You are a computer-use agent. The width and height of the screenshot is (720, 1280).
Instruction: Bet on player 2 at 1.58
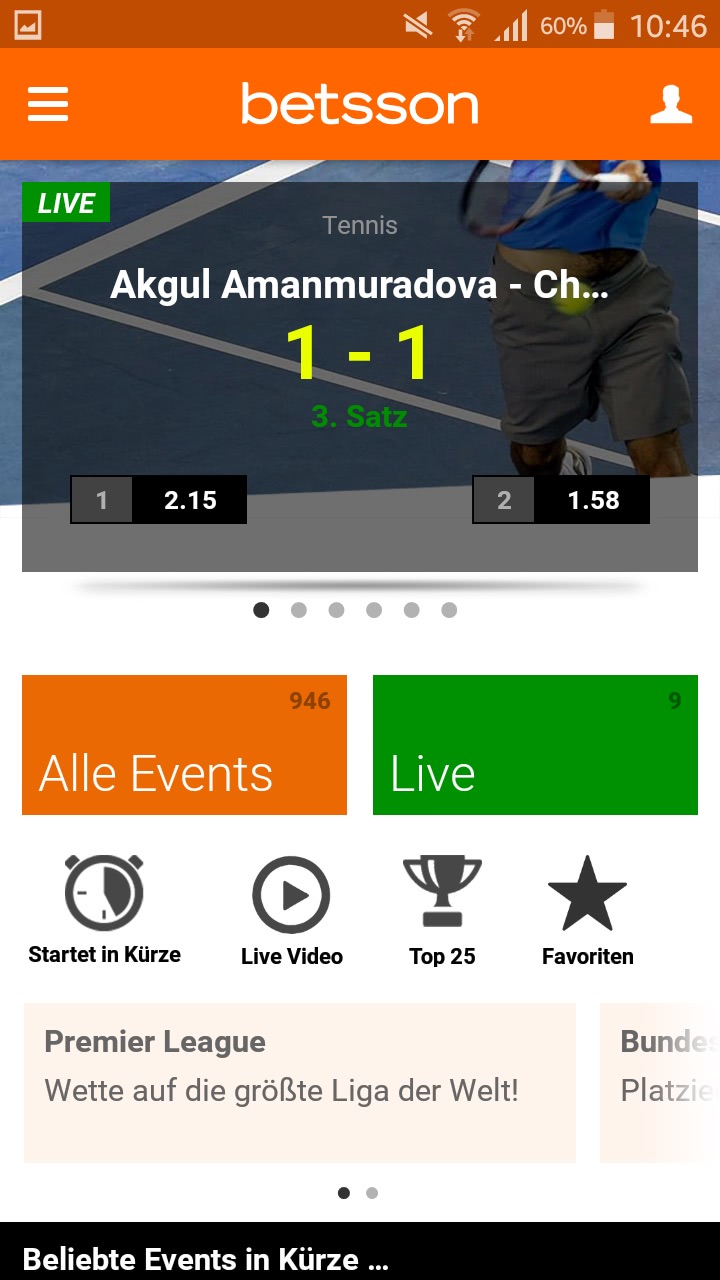coord(561,499)
